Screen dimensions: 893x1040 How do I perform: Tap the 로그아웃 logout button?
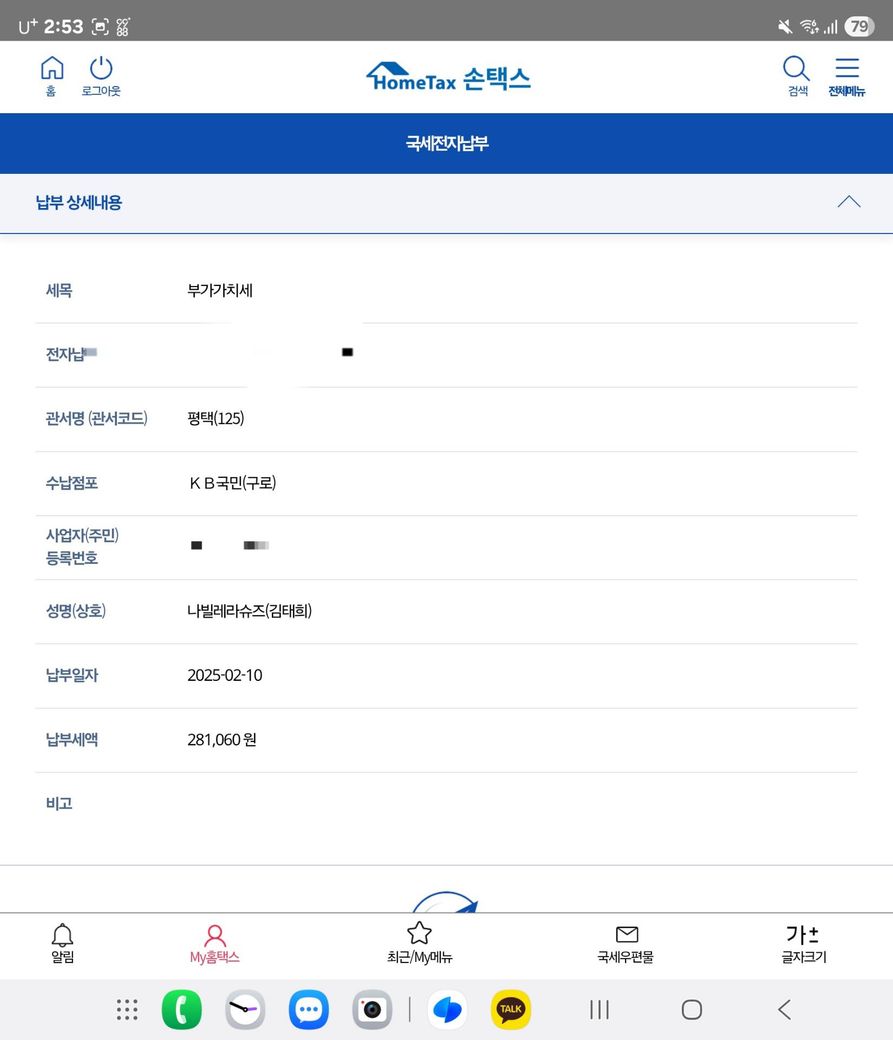point(101,75)
